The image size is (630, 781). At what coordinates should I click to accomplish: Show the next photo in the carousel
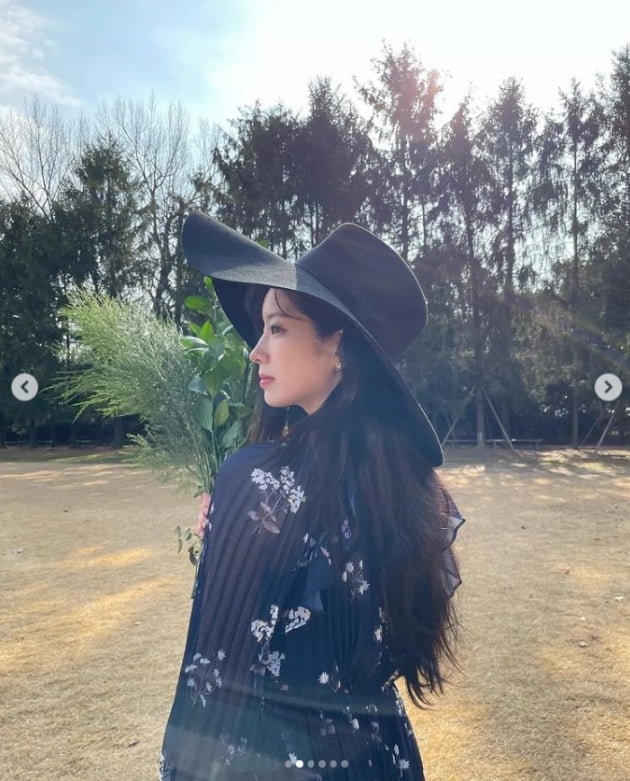pyautogui.click(x=608, y=387)
